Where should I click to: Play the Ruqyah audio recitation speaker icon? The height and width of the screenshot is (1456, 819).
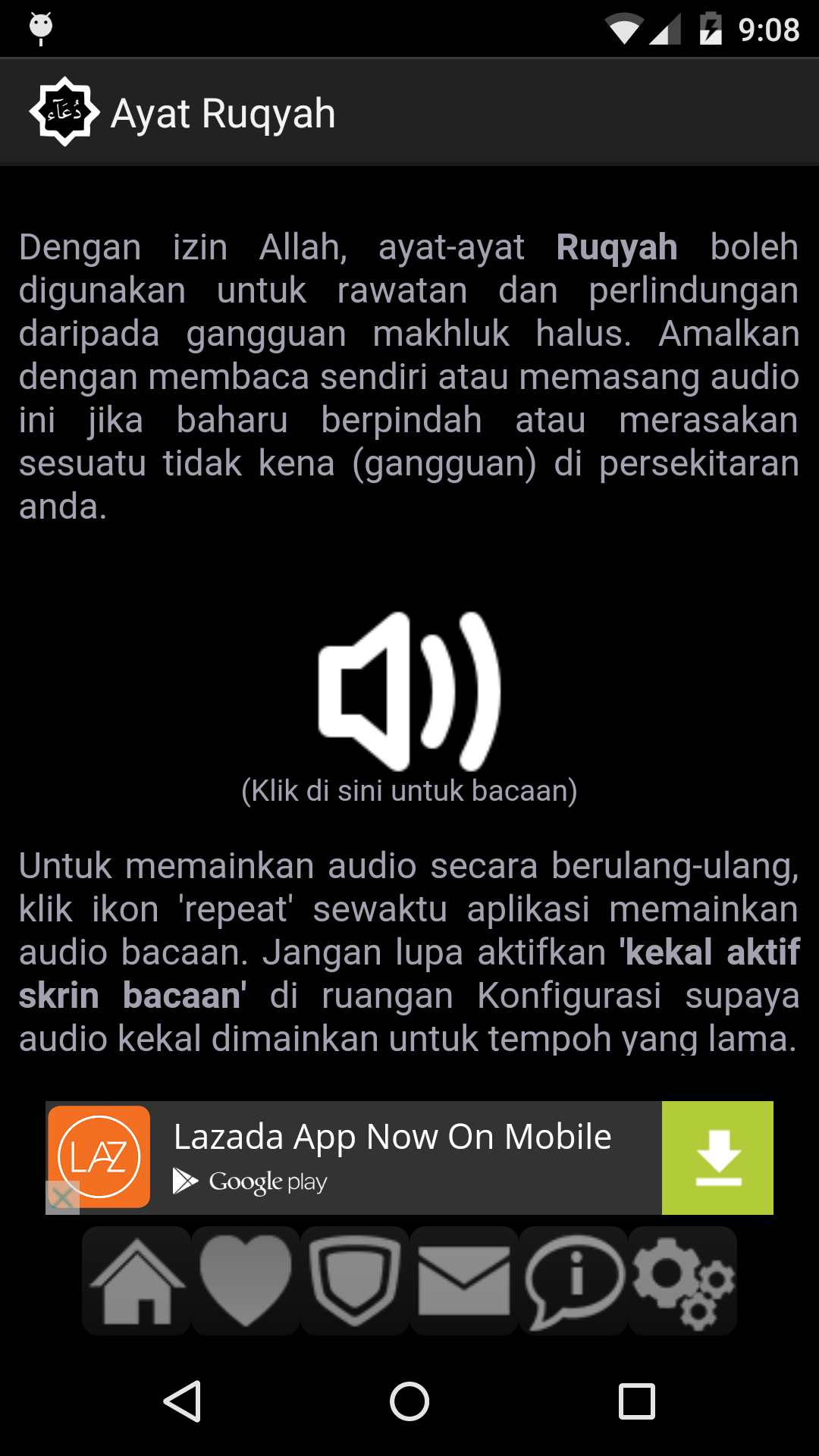(409, 691)
